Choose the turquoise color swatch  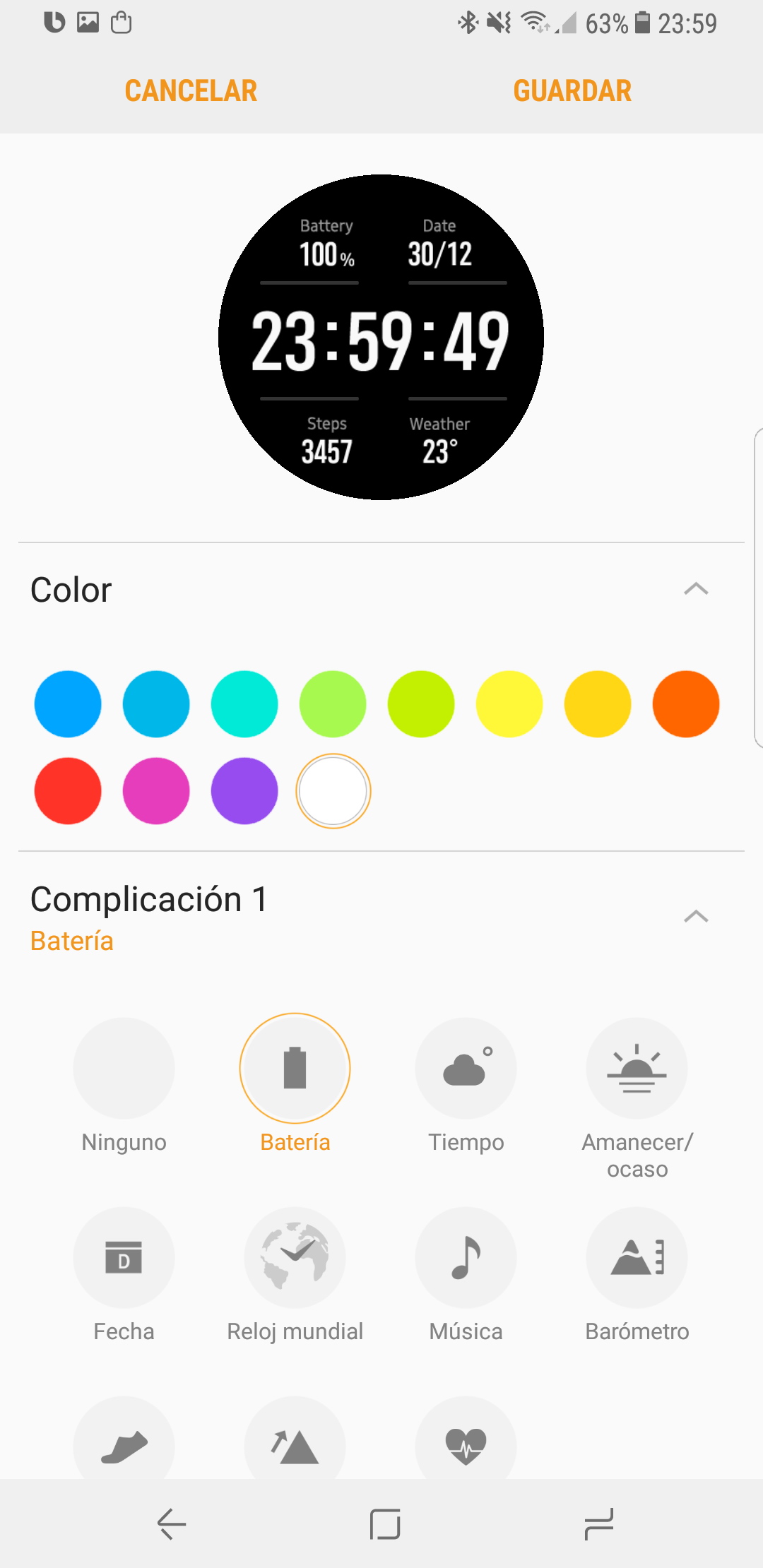(244, 704)
